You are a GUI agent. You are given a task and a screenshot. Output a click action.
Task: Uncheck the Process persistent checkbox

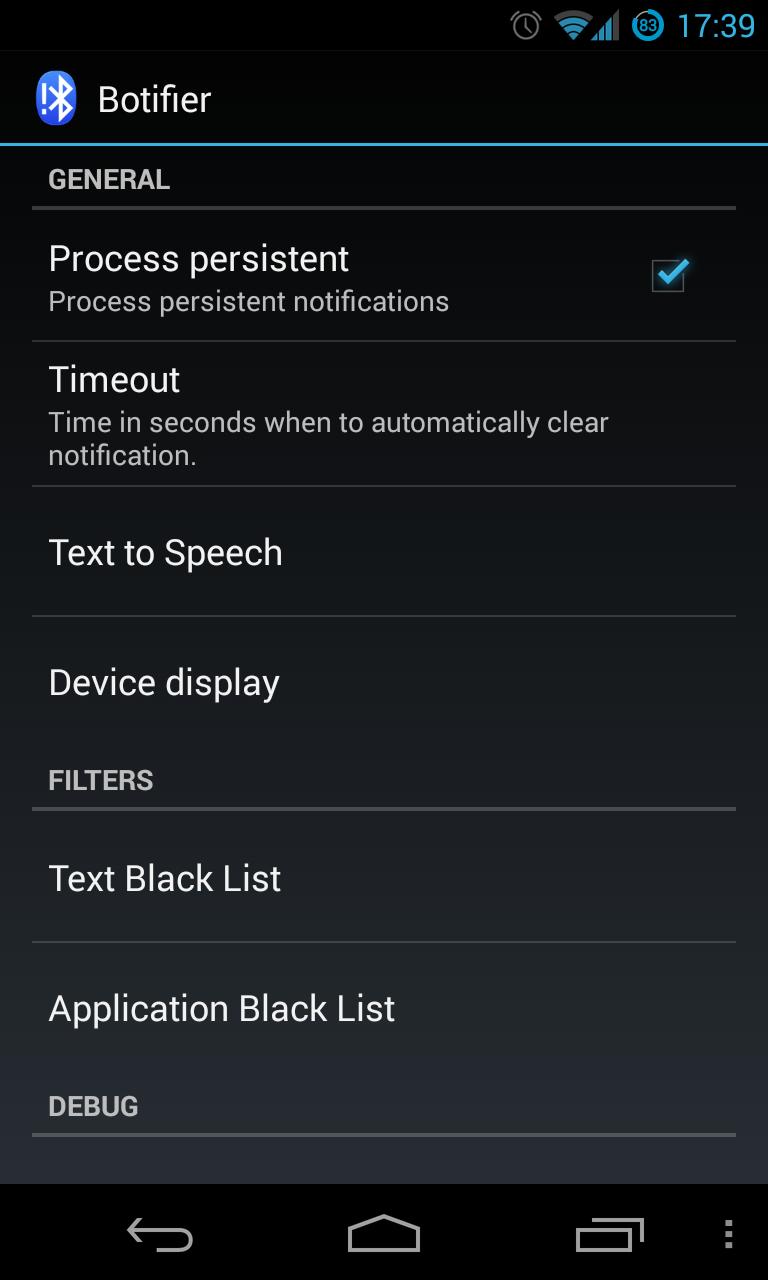(668, 275)
